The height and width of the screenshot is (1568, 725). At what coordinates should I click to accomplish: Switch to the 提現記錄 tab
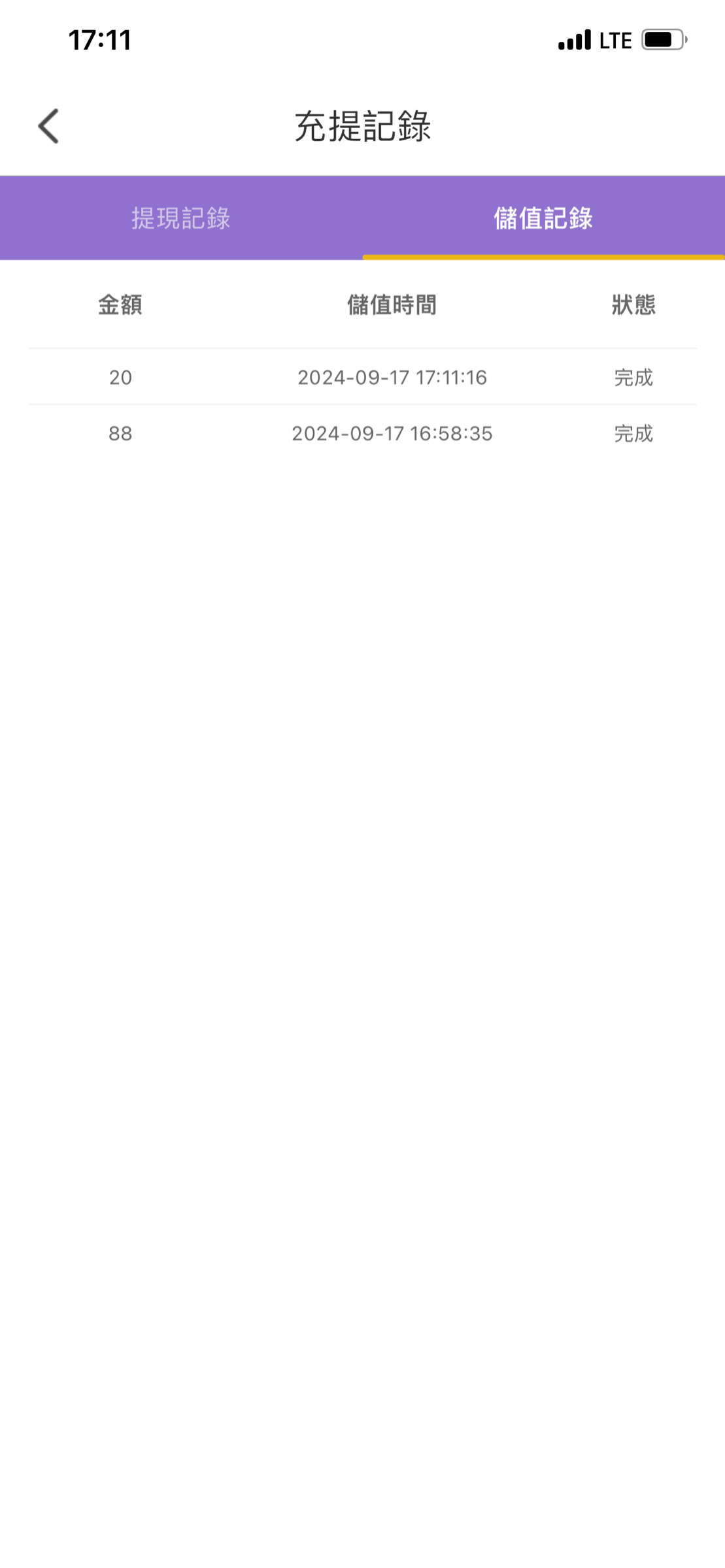coord(181,218)
